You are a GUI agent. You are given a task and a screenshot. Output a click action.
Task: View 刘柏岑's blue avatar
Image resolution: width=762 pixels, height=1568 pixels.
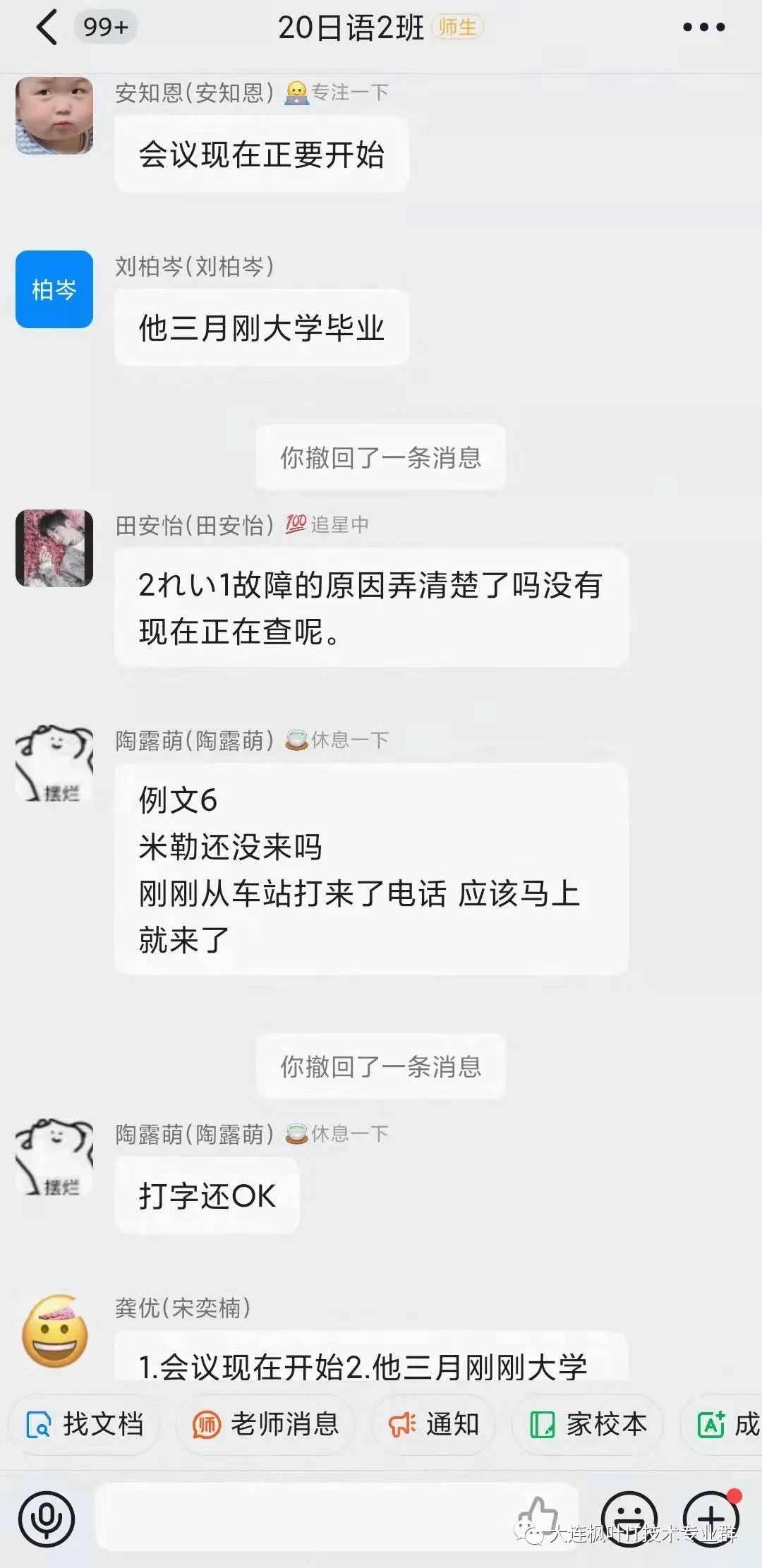click(x=54, y=289)
